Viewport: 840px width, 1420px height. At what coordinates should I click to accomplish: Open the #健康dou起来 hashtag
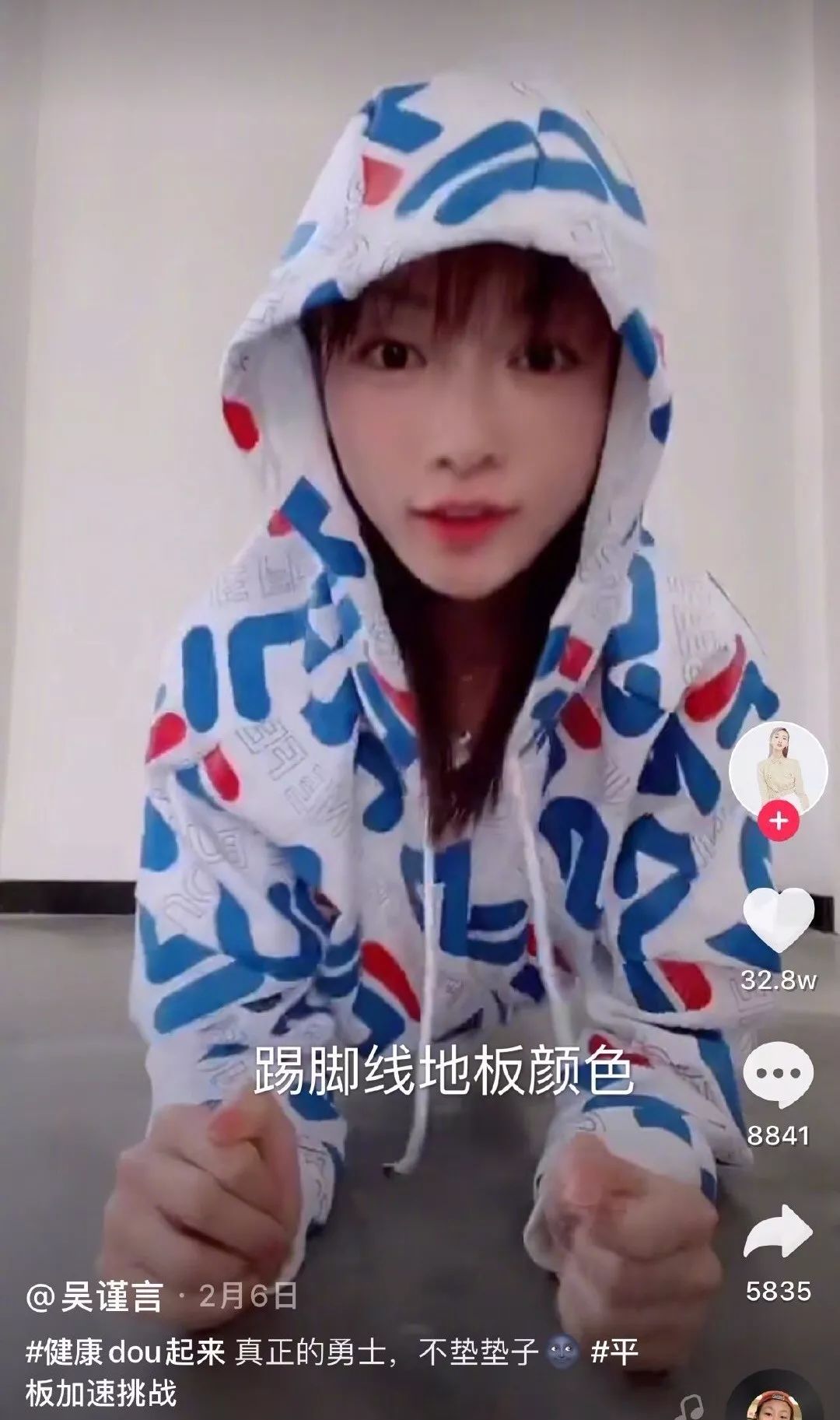coord(124,1352)
